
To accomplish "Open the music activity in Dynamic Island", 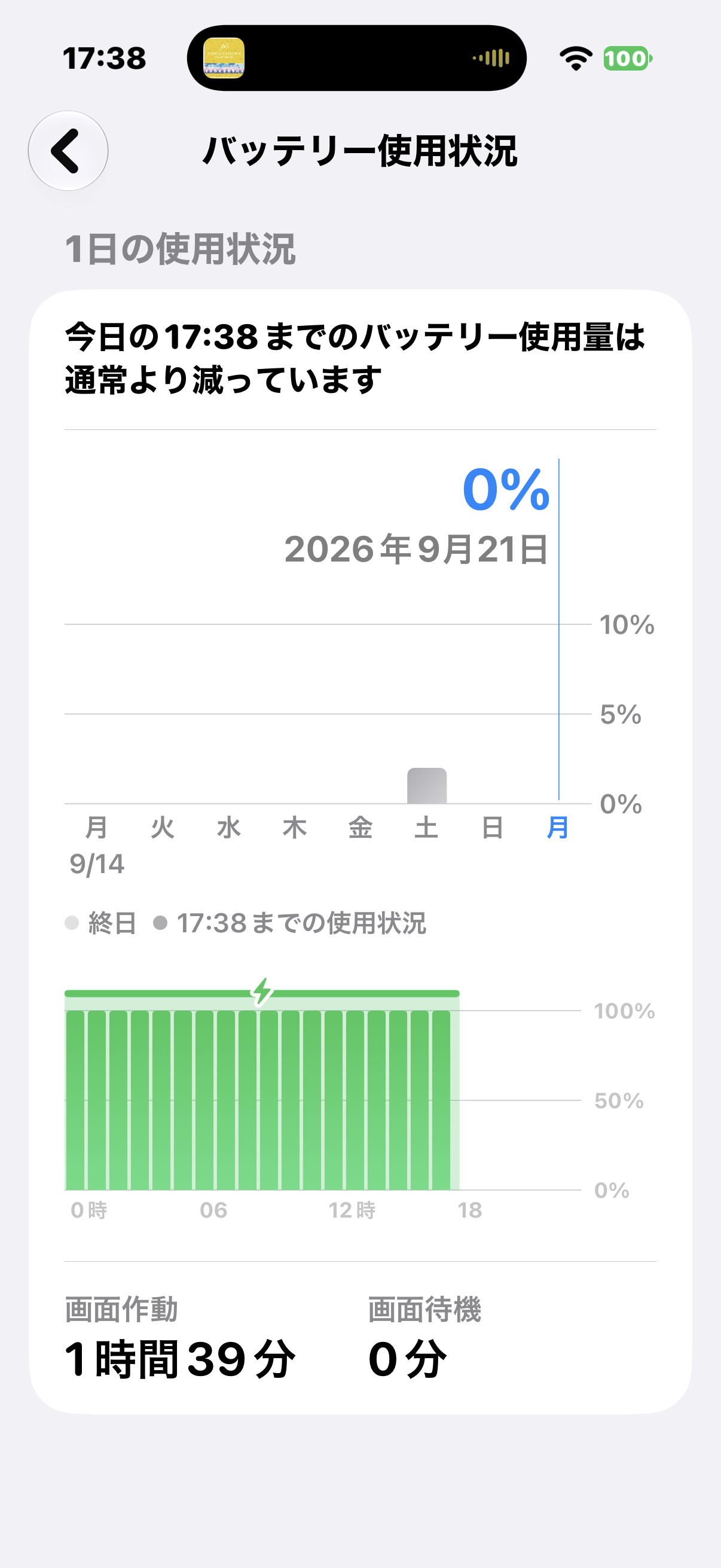I will tap(356, 59).
